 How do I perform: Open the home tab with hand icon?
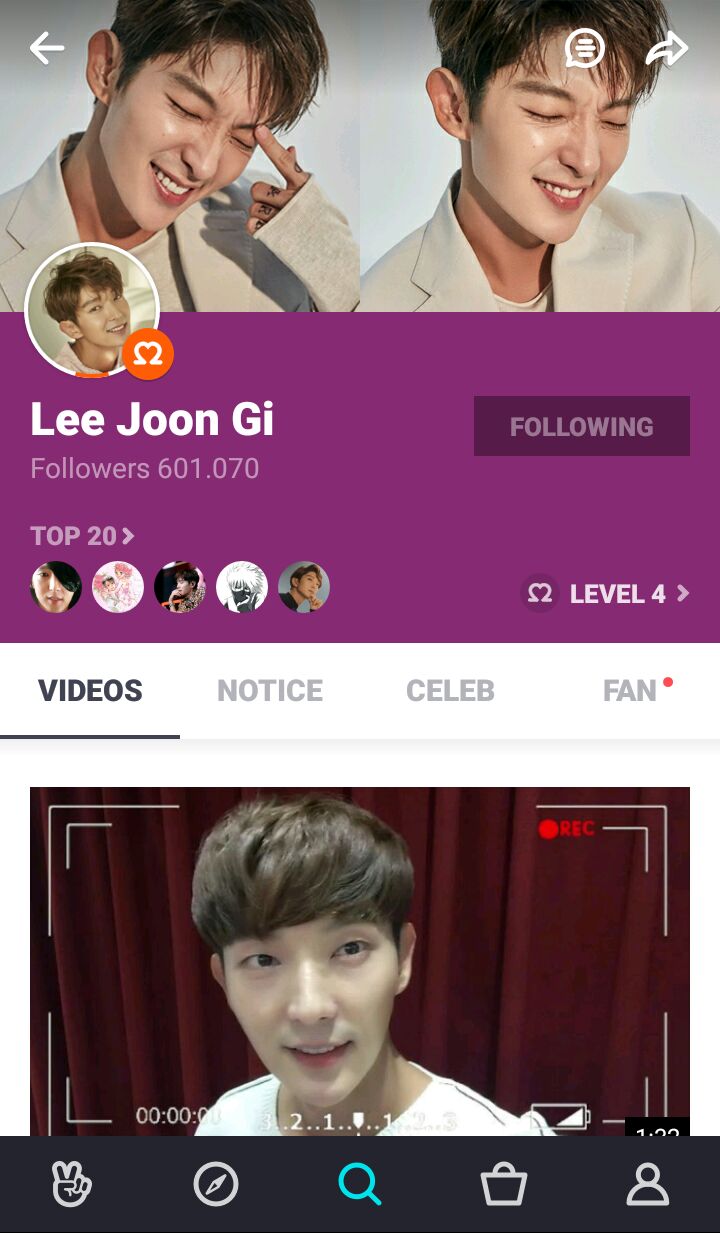pyautogui.click(x=72, y=1185)
